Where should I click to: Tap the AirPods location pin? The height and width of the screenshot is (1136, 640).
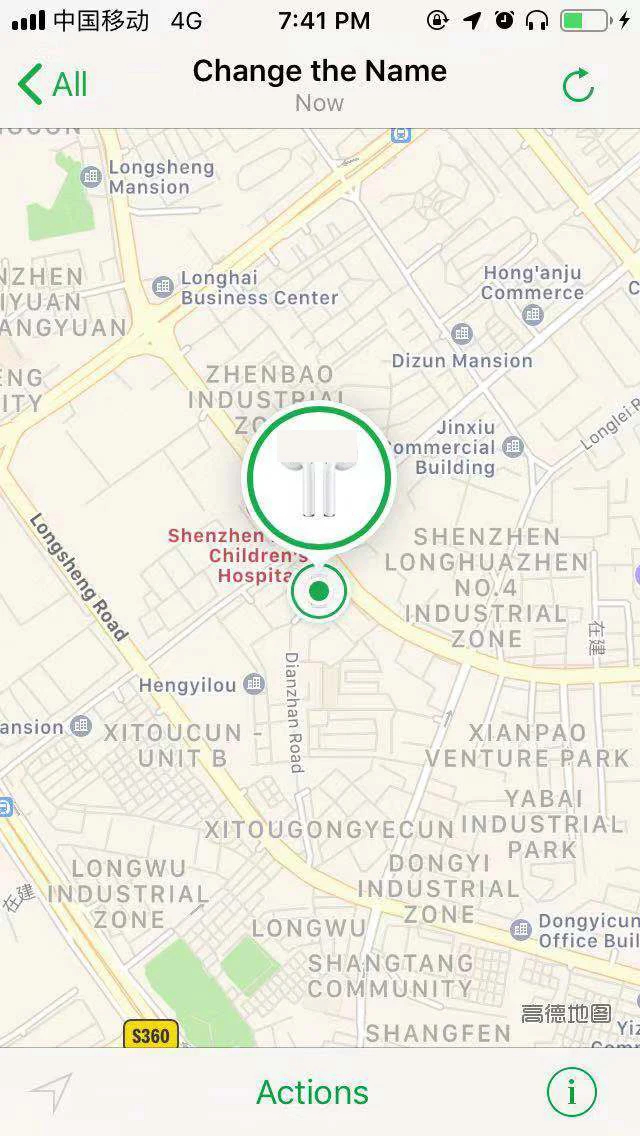(x=319, y=478)
